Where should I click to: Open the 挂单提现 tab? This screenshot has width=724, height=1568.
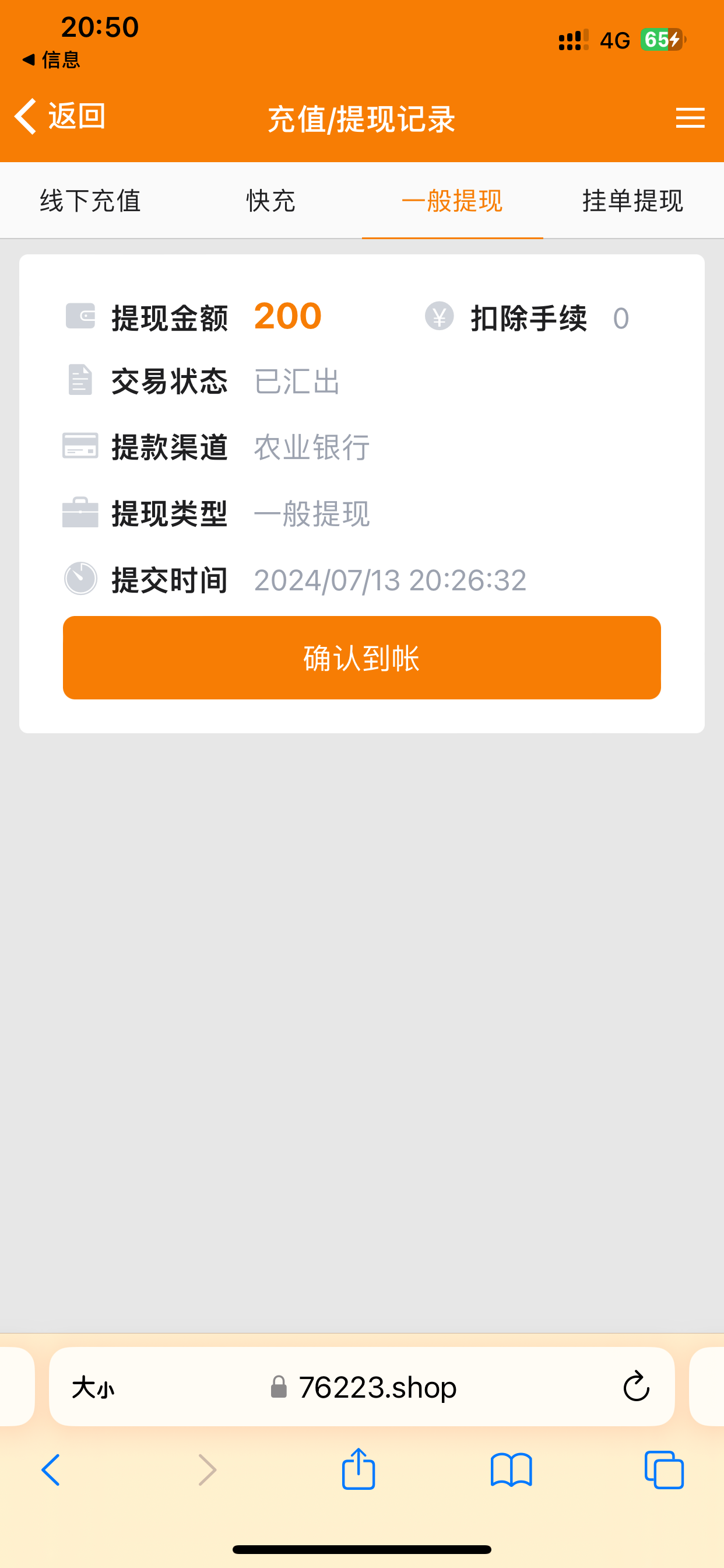point(632,201)
